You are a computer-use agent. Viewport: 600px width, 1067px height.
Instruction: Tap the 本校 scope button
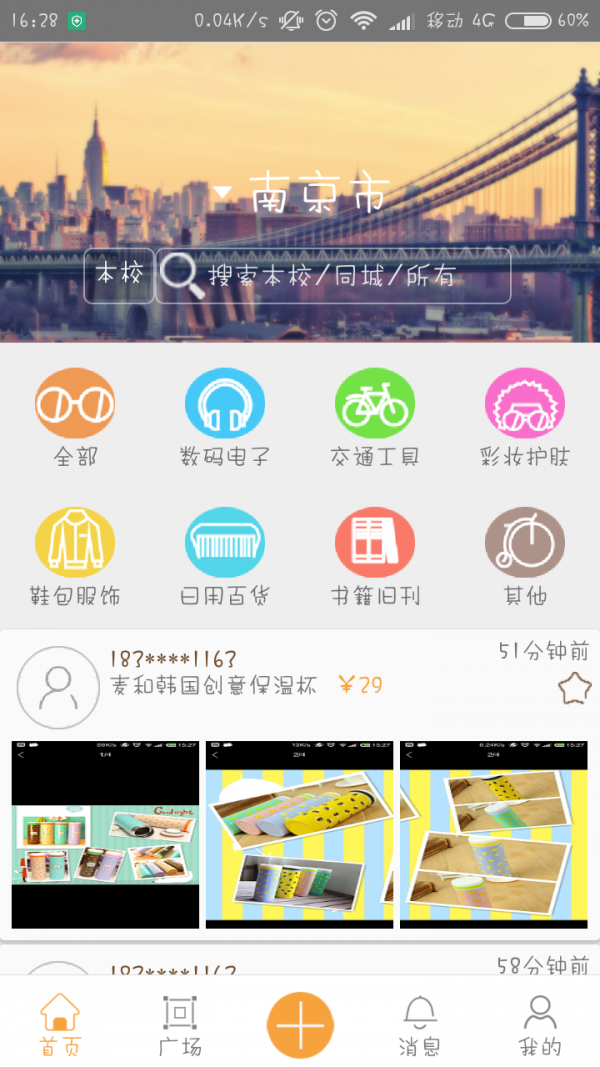click(119, 275)
